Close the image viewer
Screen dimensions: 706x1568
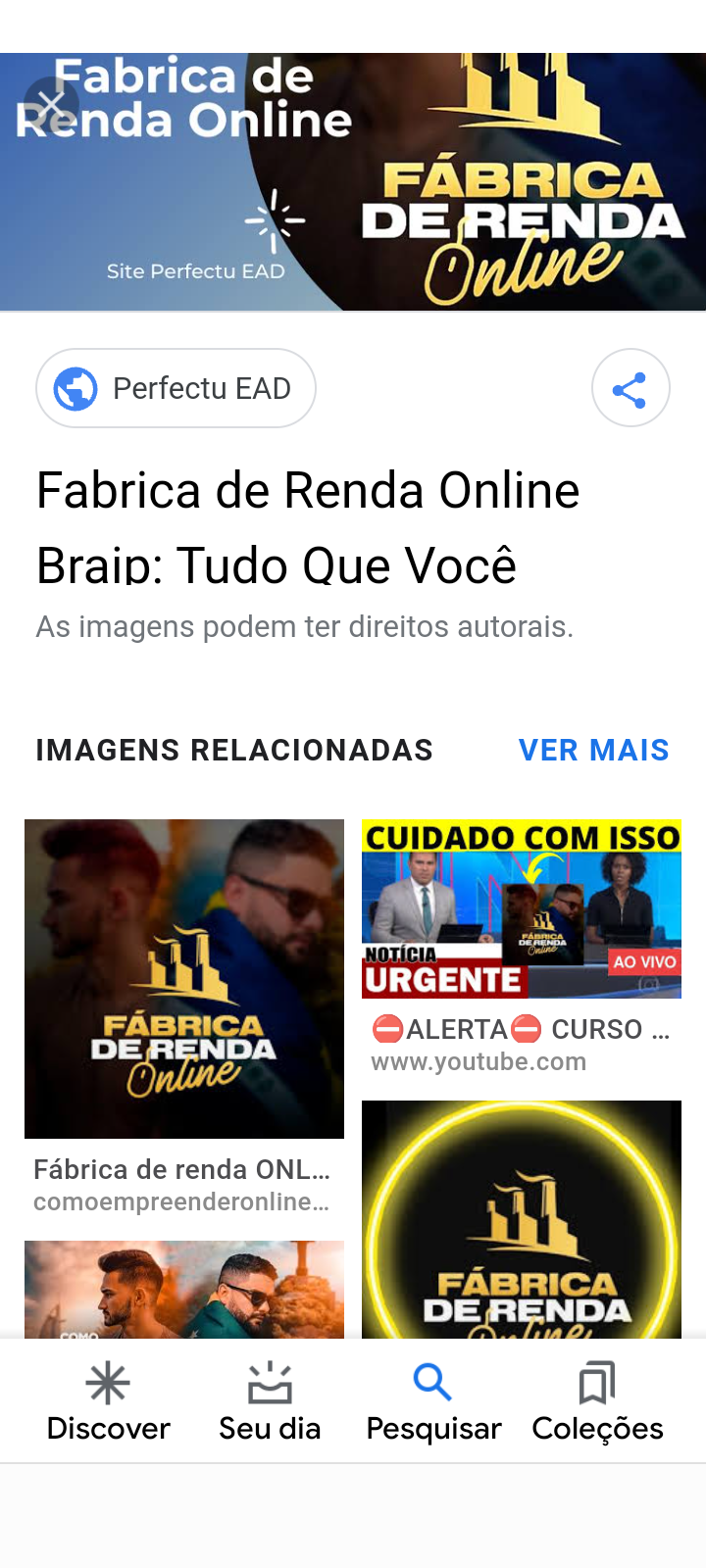51,104
